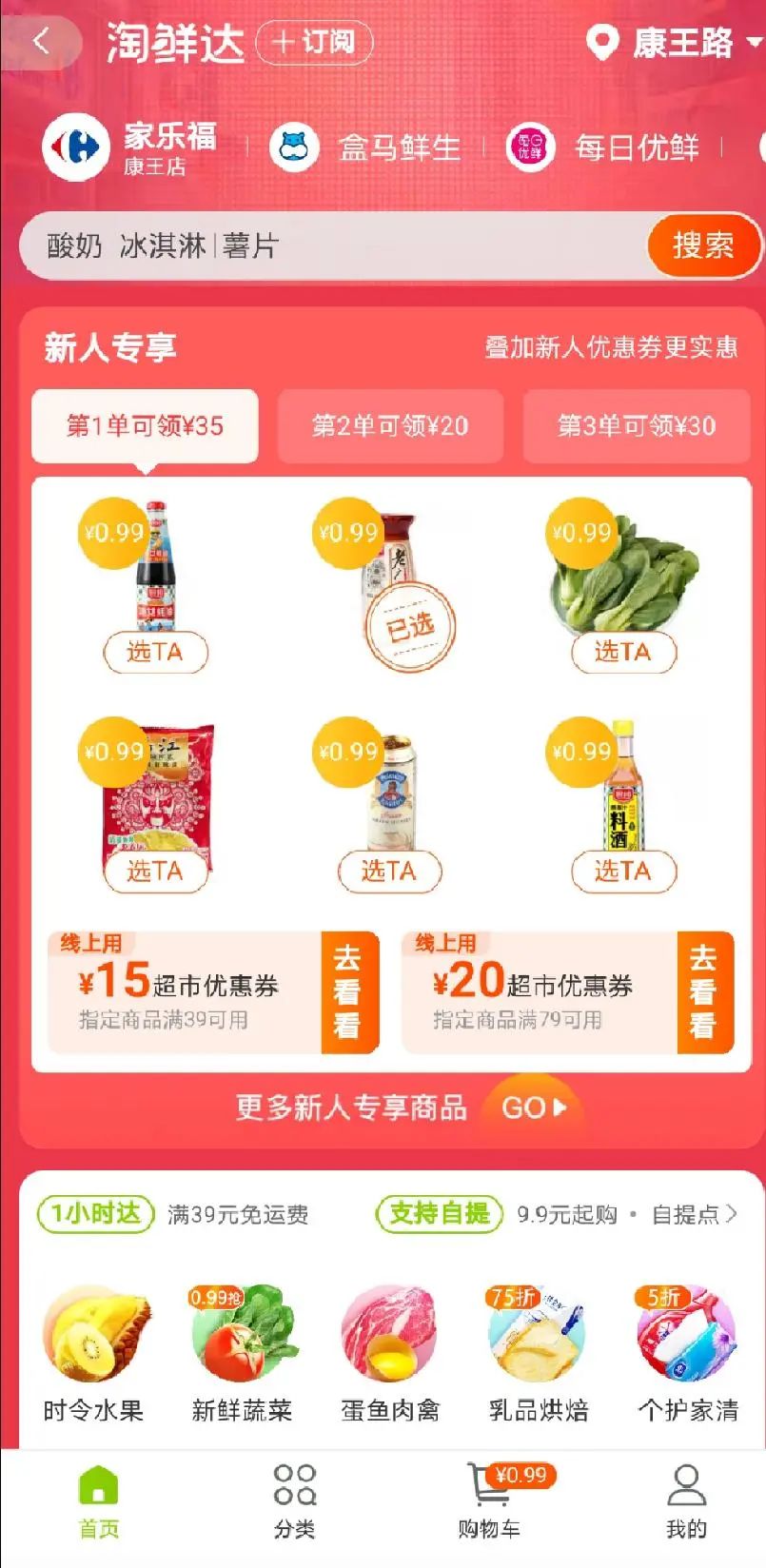
Task: Open the 乳品烘焙 category icon
Action: pos(538,1336)
